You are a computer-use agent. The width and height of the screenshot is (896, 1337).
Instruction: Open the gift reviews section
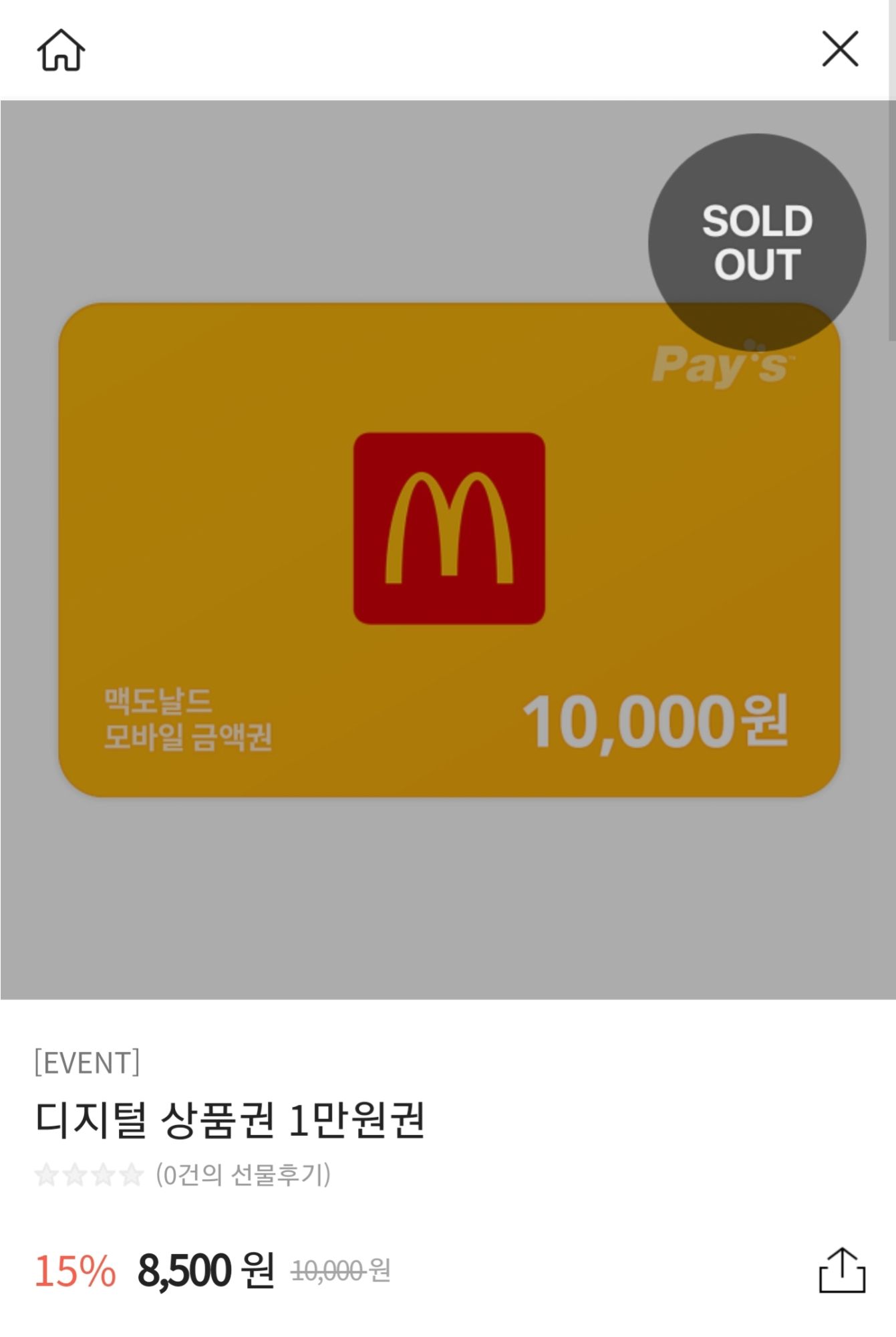point(243,1175)
